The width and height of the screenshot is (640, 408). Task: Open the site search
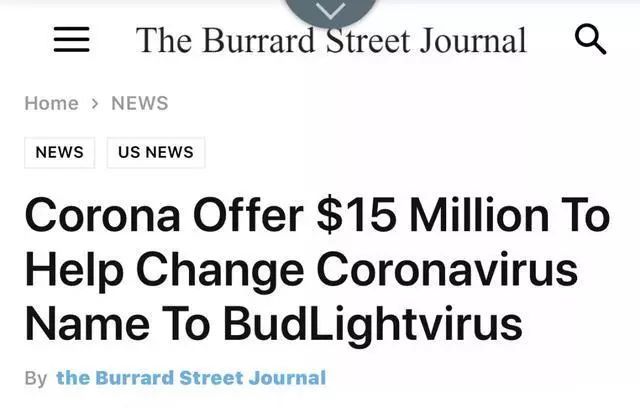pos(591,40)
